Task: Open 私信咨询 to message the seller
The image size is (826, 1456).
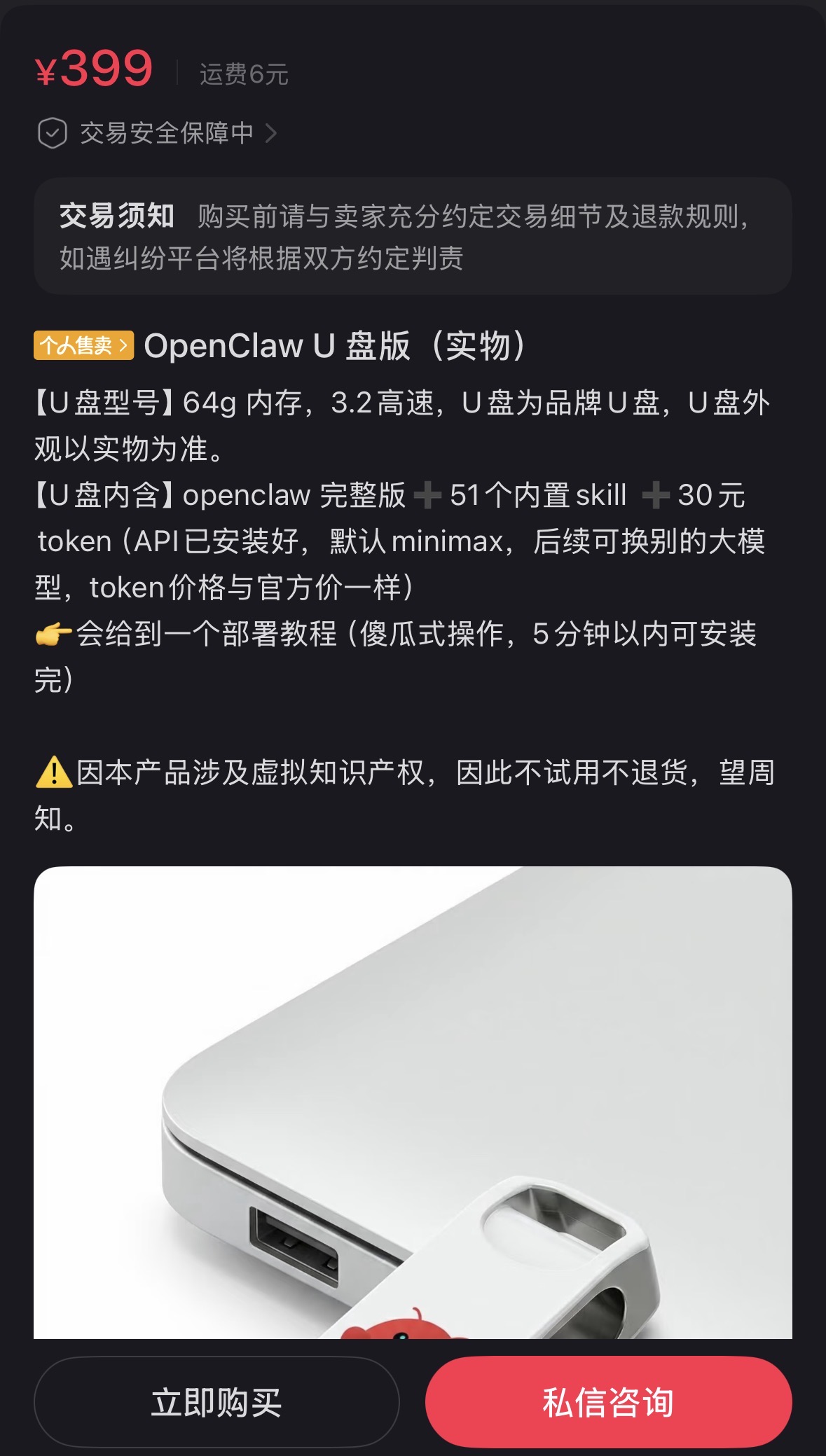Action: pyautogui.click(x=608, y=1402)
